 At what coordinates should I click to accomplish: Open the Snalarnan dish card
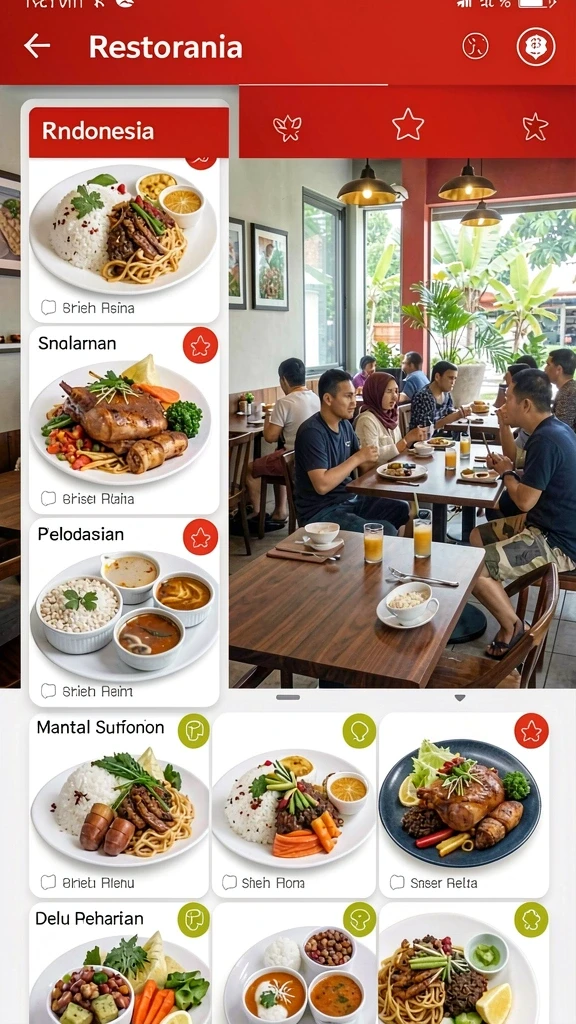124,420
